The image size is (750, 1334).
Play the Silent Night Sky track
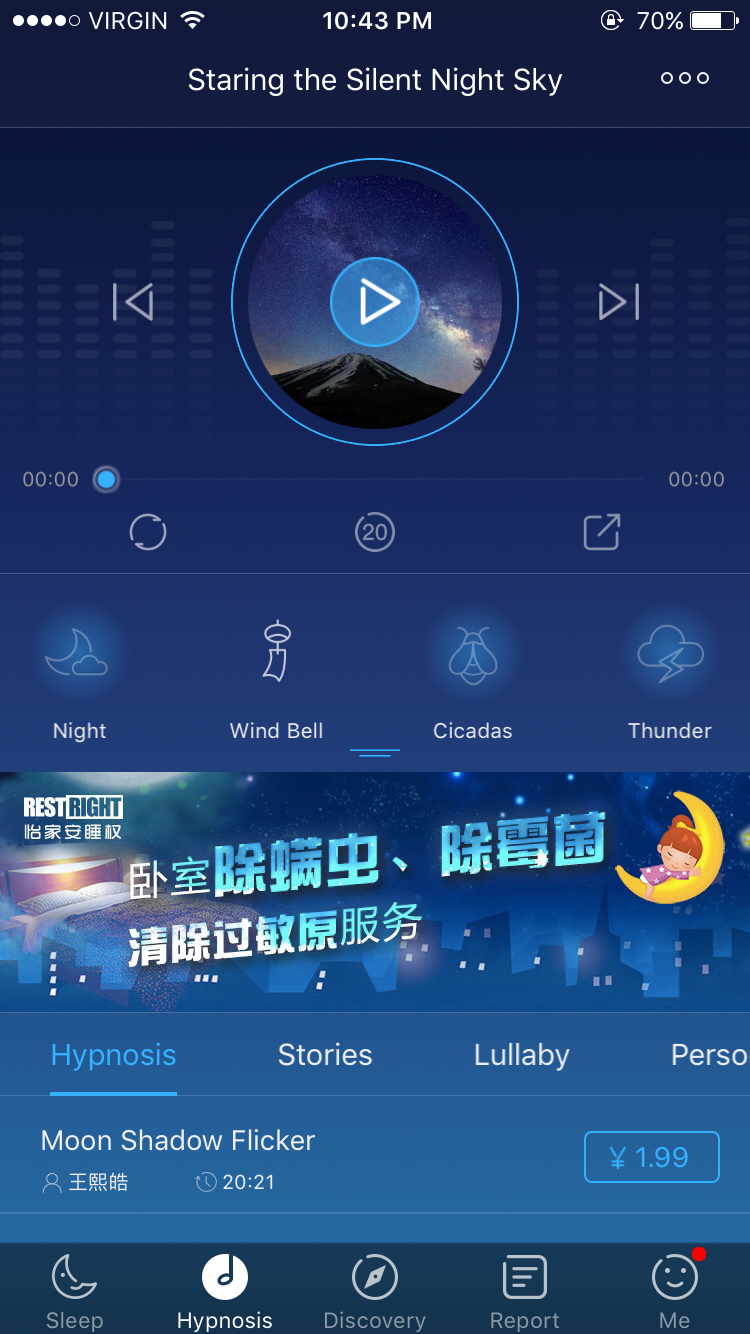[375, 302]
